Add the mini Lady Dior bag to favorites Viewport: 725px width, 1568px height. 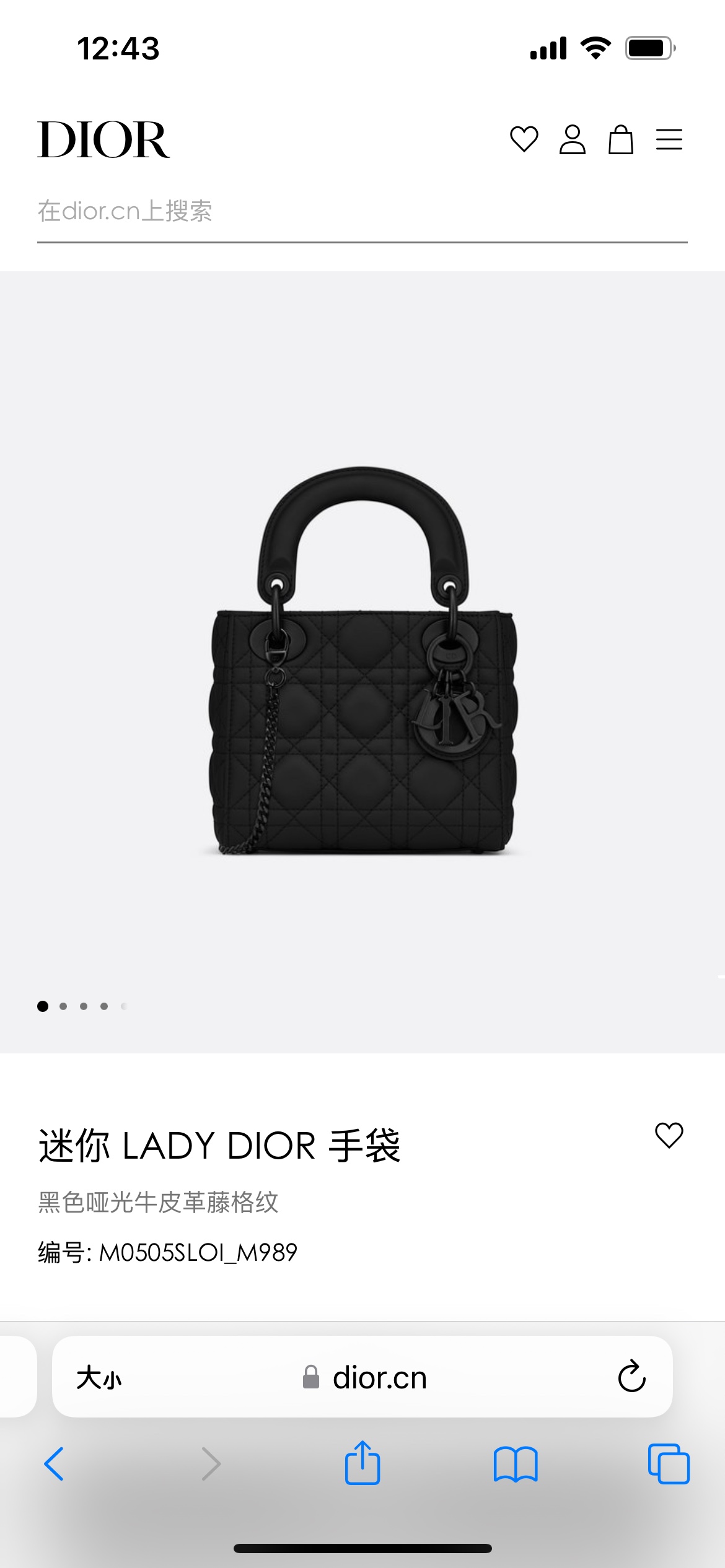(x=669, y=1135)
